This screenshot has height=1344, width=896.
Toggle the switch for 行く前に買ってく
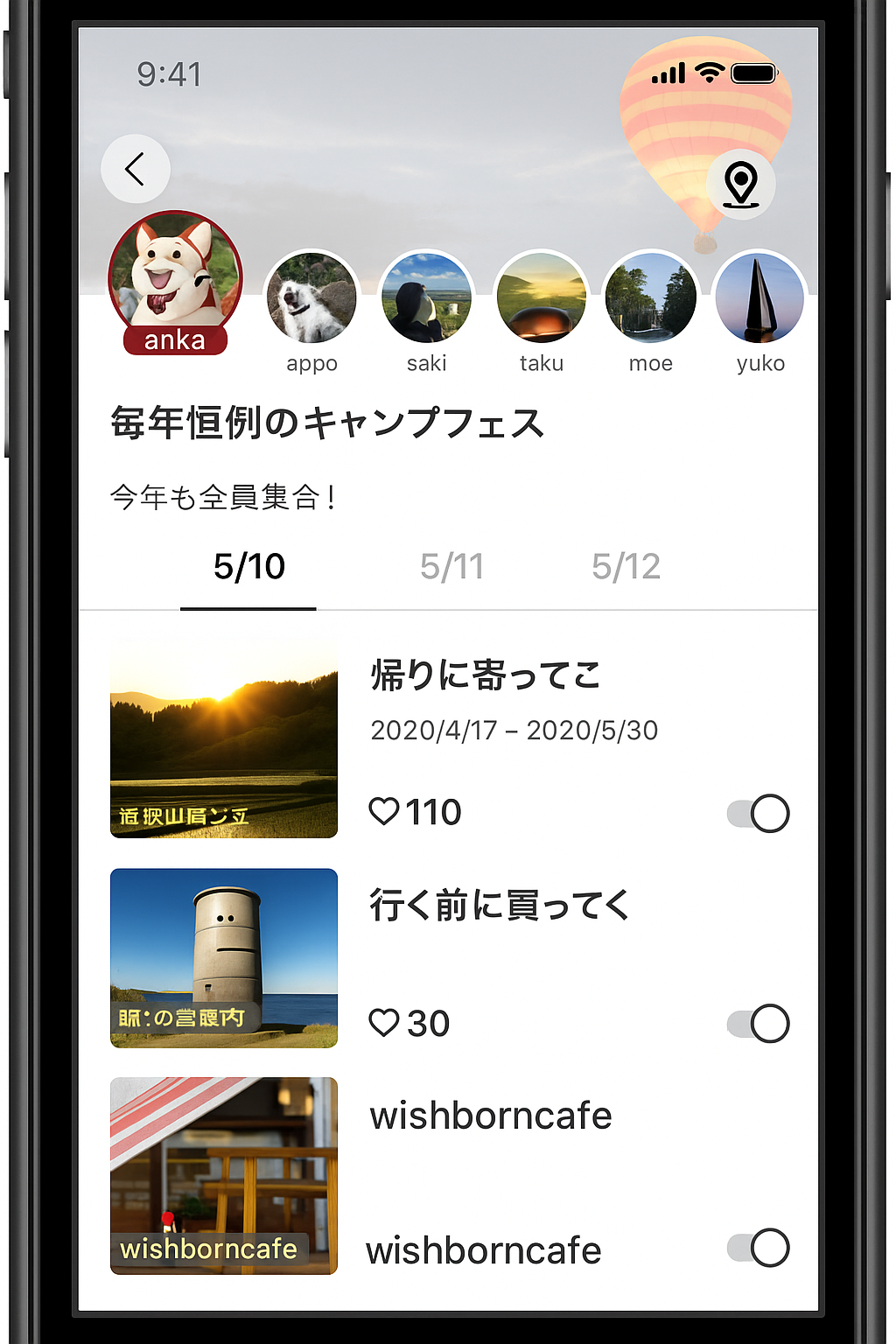[x=758, y=1024]
